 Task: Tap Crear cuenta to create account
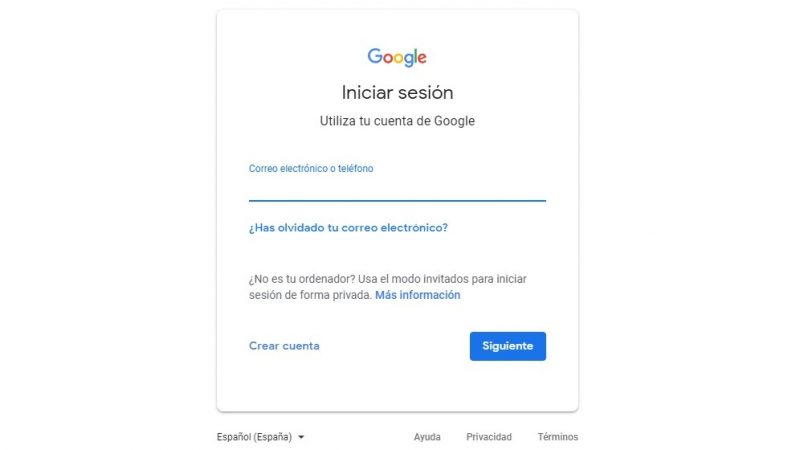click(284, 346)
